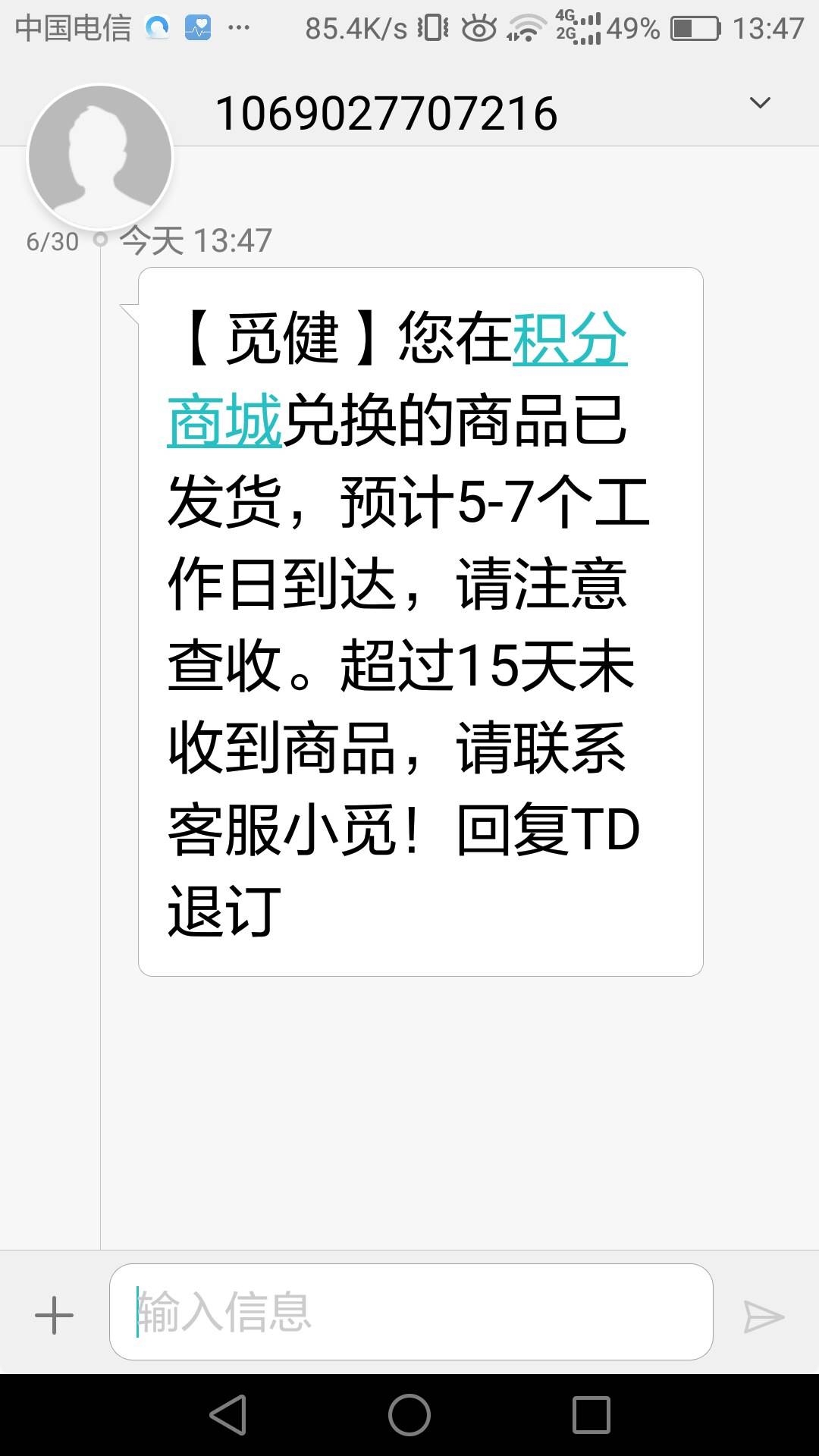Viewport: 819px width, 1456px height.
Task: Send the message with the arrow icon
Action: (763, 1316)
